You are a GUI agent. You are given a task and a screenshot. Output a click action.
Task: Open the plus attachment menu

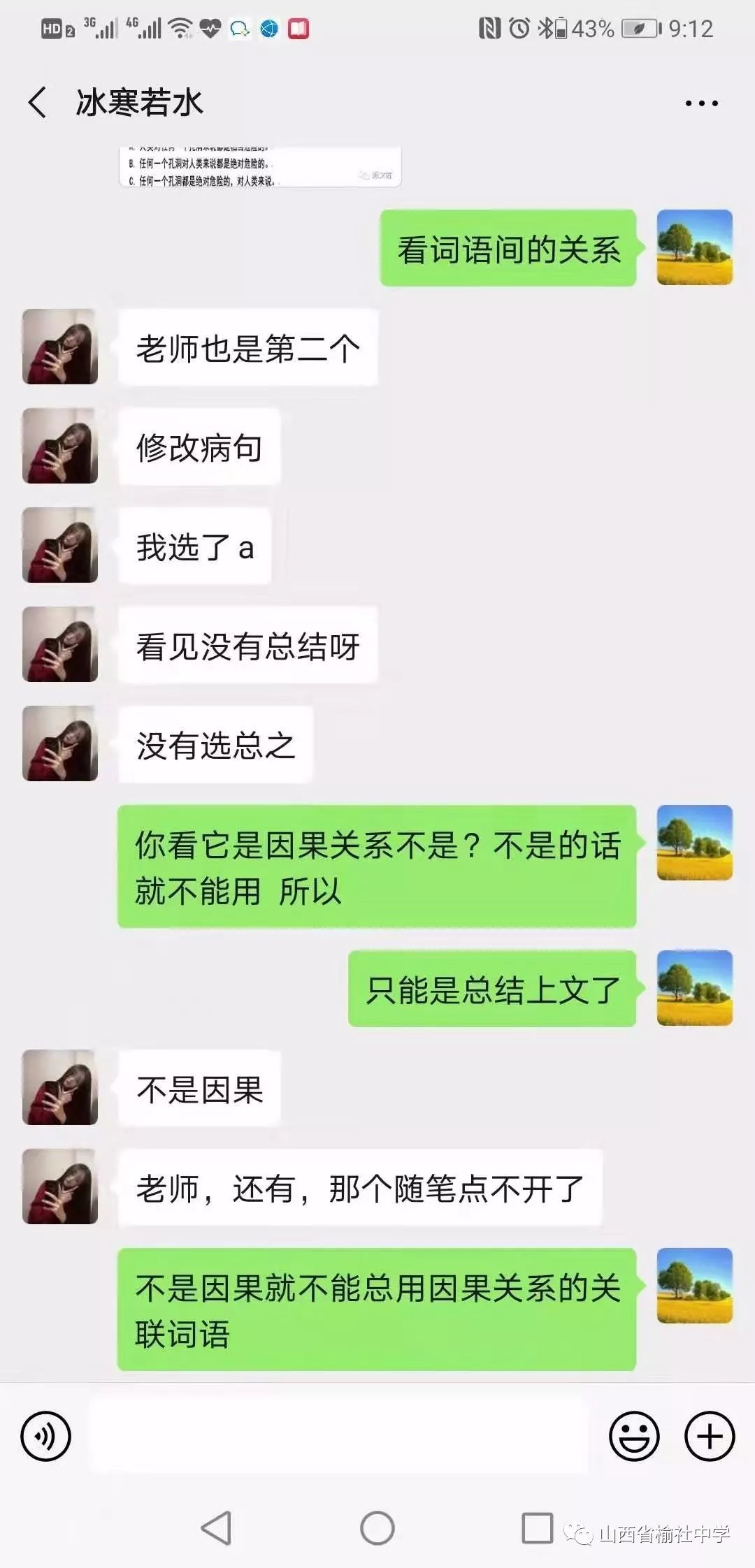710,1436
